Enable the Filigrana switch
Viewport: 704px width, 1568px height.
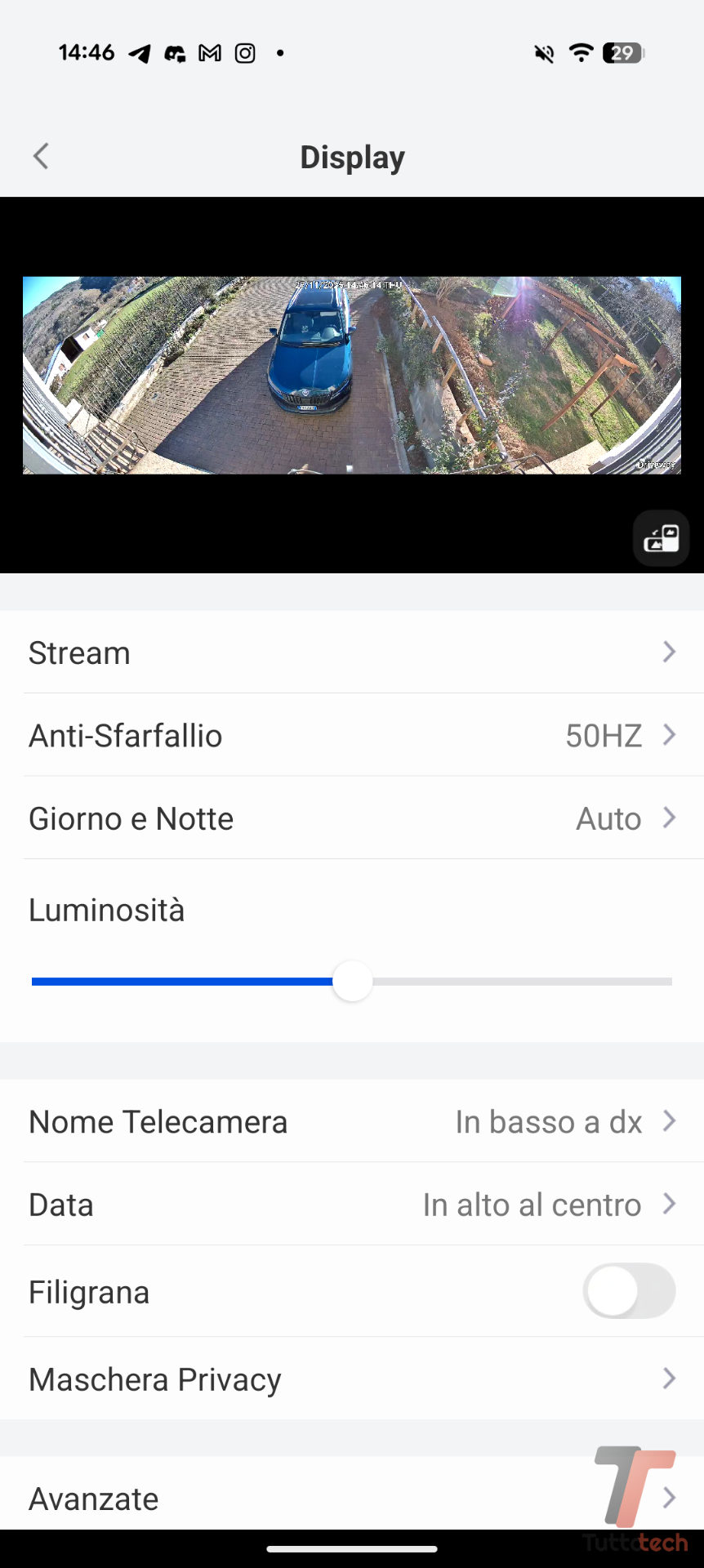pos(628,1291)
